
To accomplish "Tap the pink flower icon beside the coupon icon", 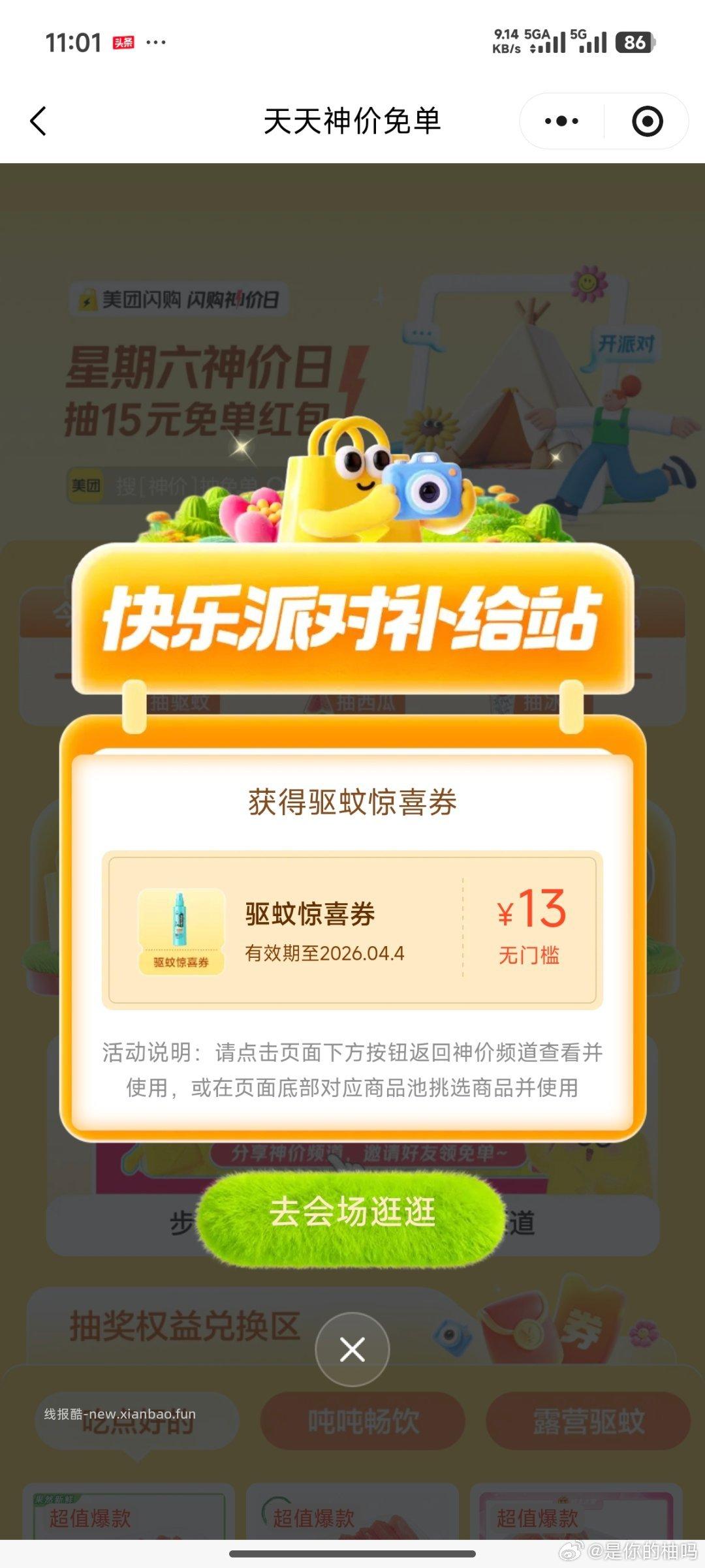I will tap(642, 1332).
